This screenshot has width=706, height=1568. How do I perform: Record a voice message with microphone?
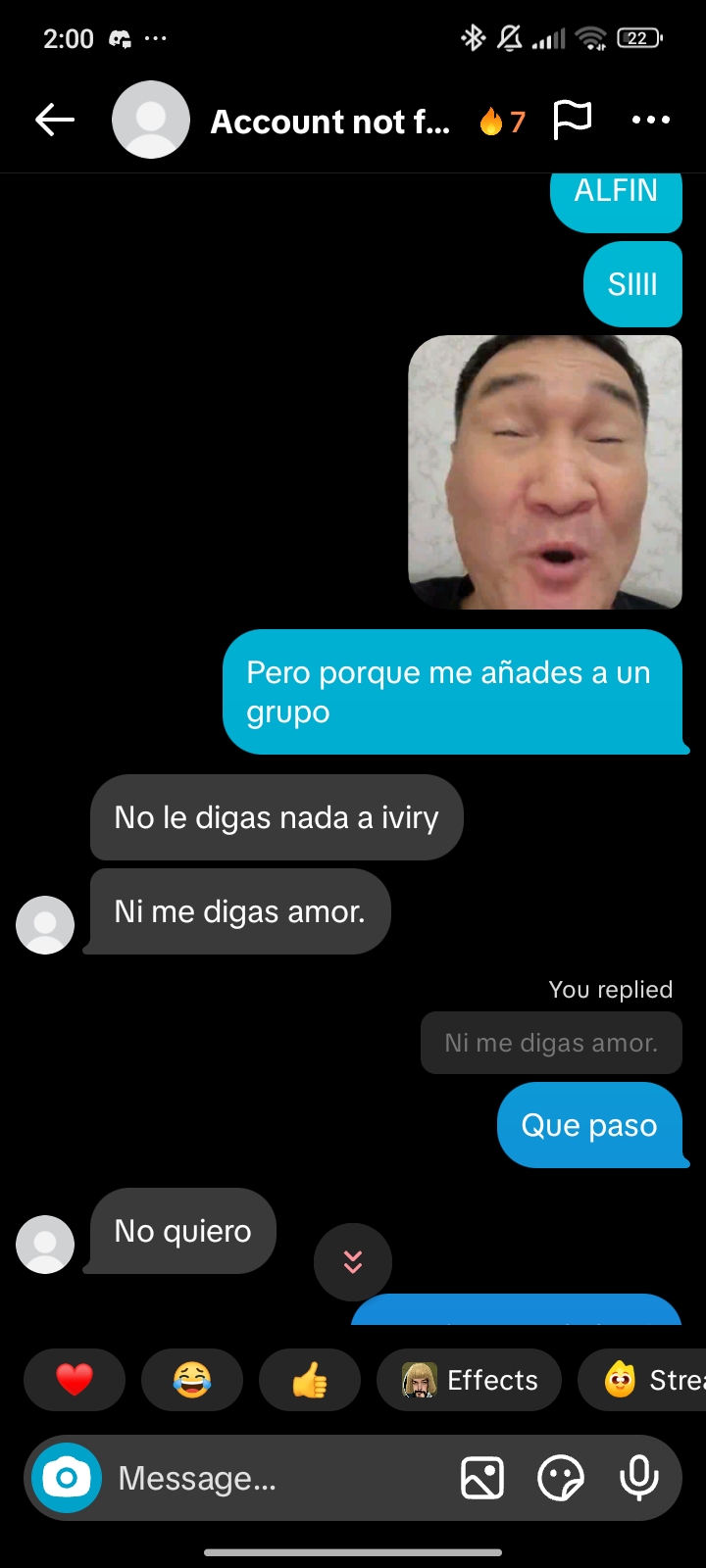[x=639, y=1478]
